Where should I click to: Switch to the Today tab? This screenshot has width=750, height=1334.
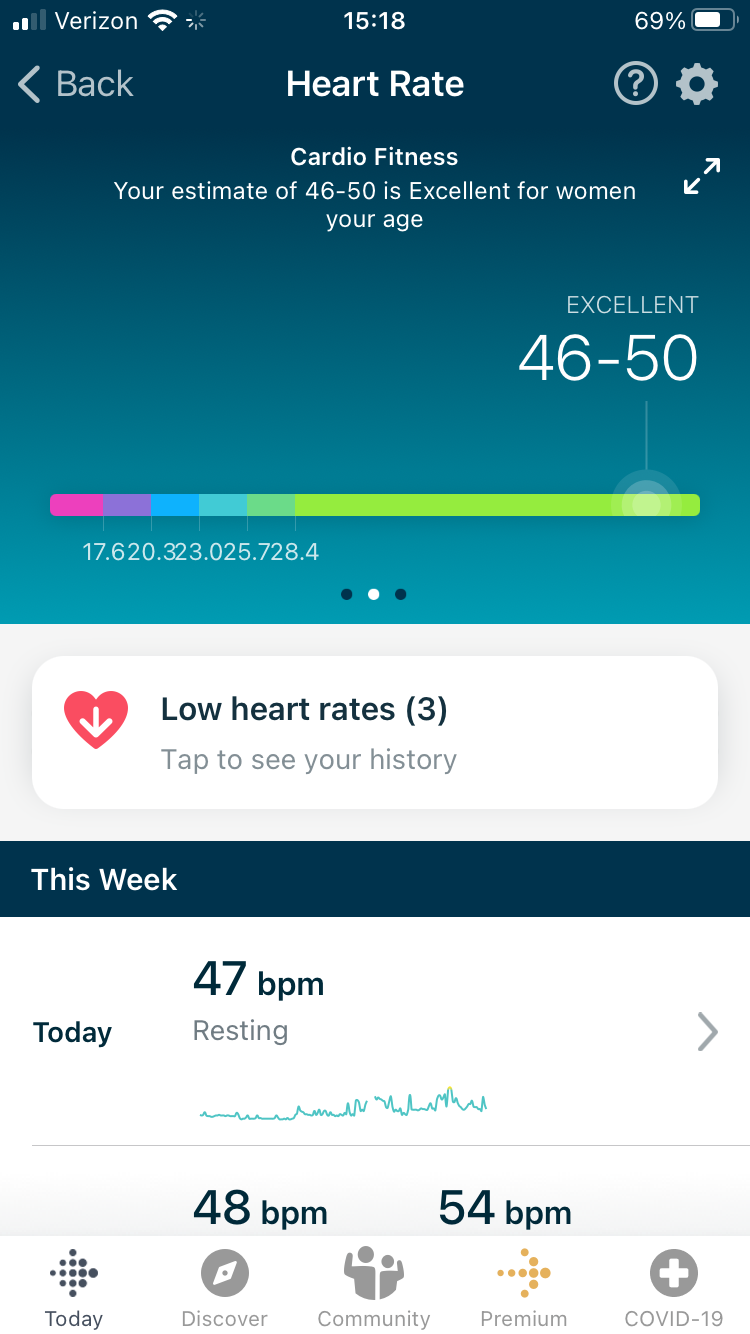tap(74, 1288)
